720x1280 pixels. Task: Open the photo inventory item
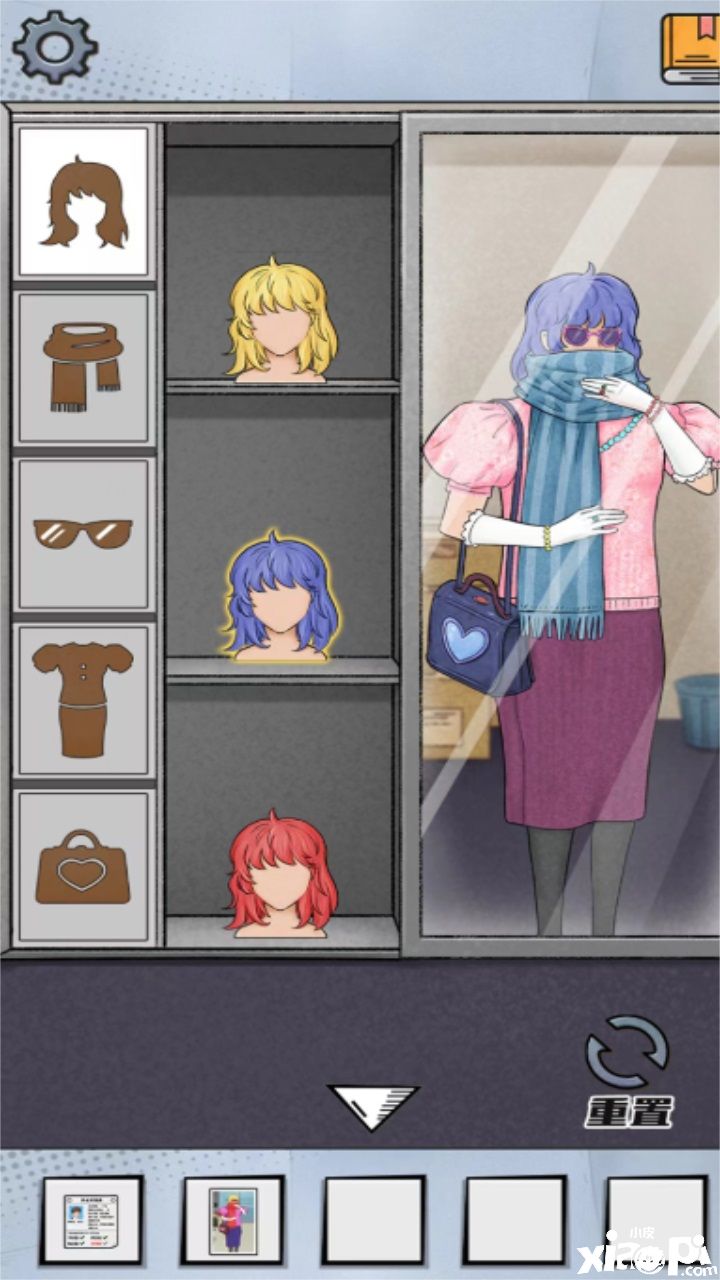[x=232, y=1219]
